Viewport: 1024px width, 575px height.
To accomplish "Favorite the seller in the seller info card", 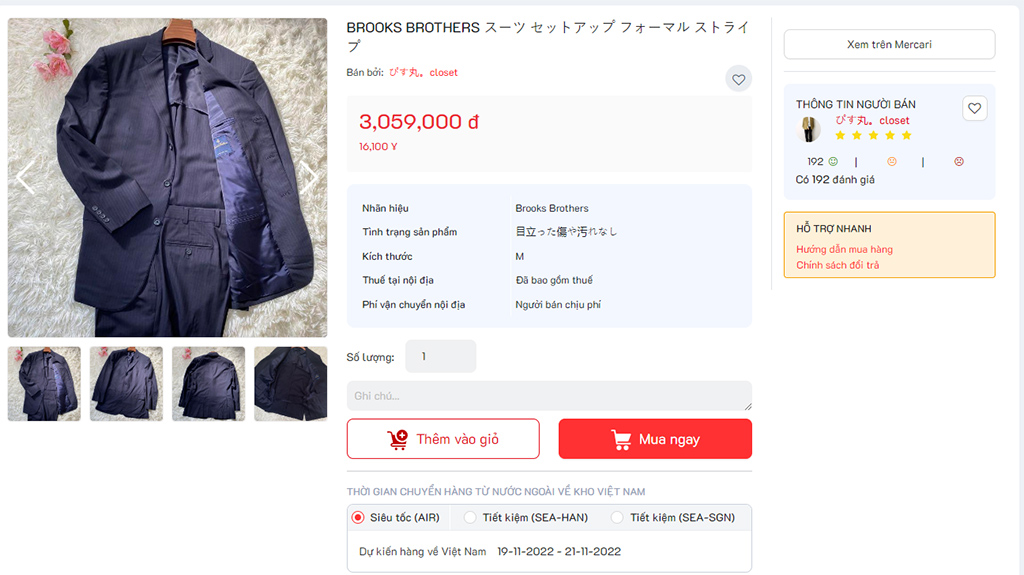I will tap(974, 108).
